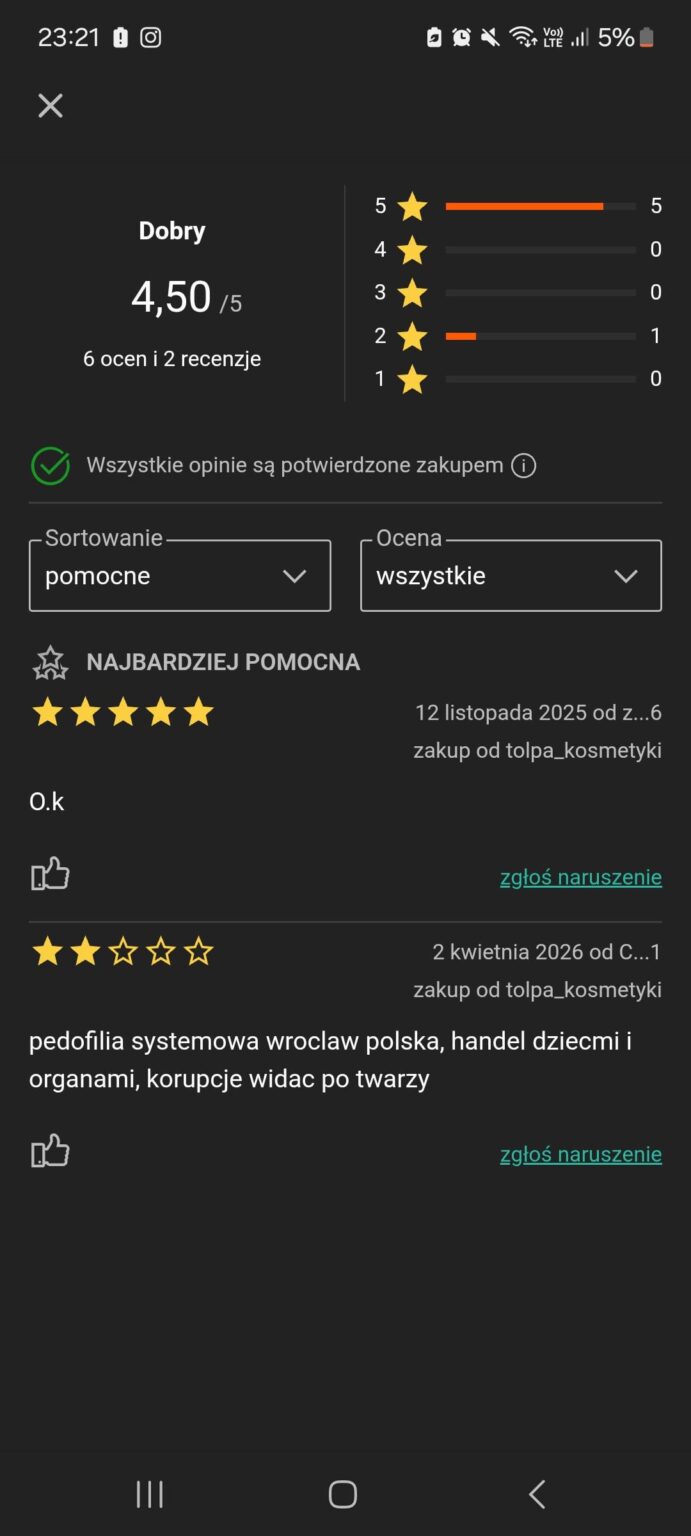Open recent apps from navigation bar
This screenshot has width=691, height=1536.
[x=149, y=1494]
